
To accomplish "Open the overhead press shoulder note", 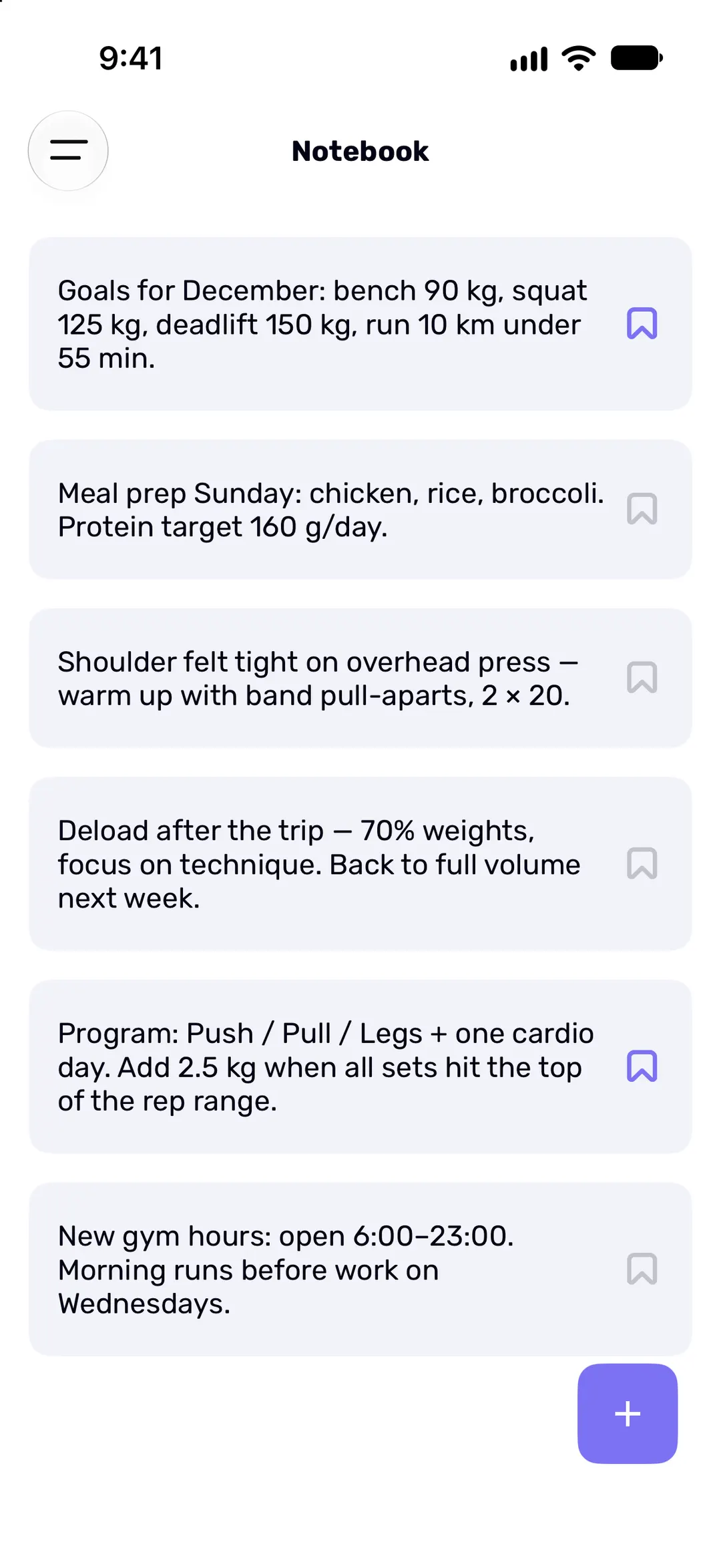I will [360, 678].
